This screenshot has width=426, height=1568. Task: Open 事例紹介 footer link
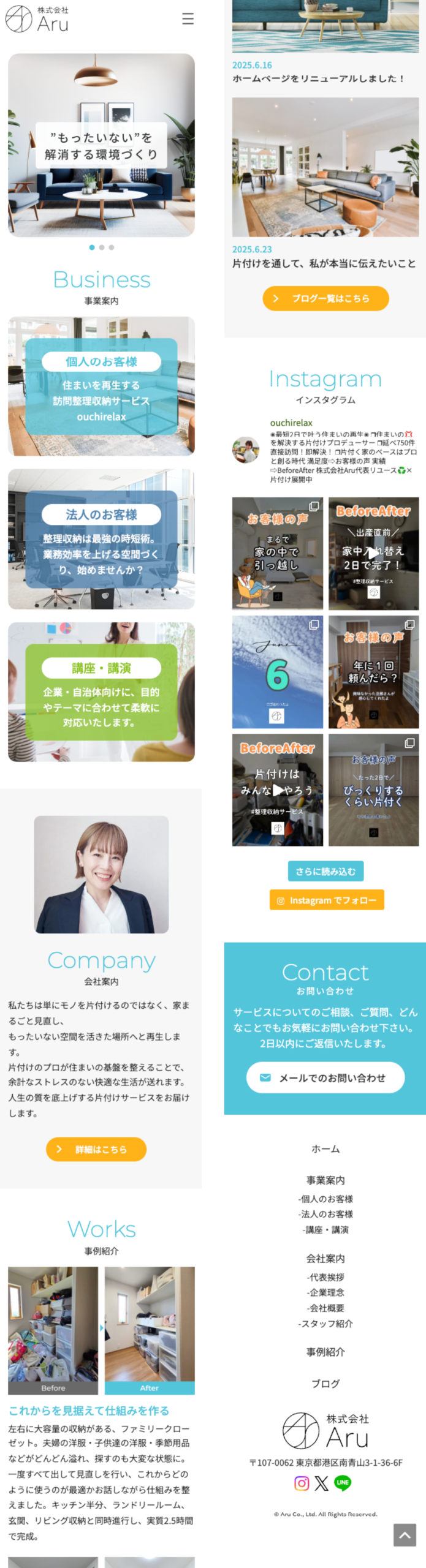pyautogui.click(x=325, y=1352)
